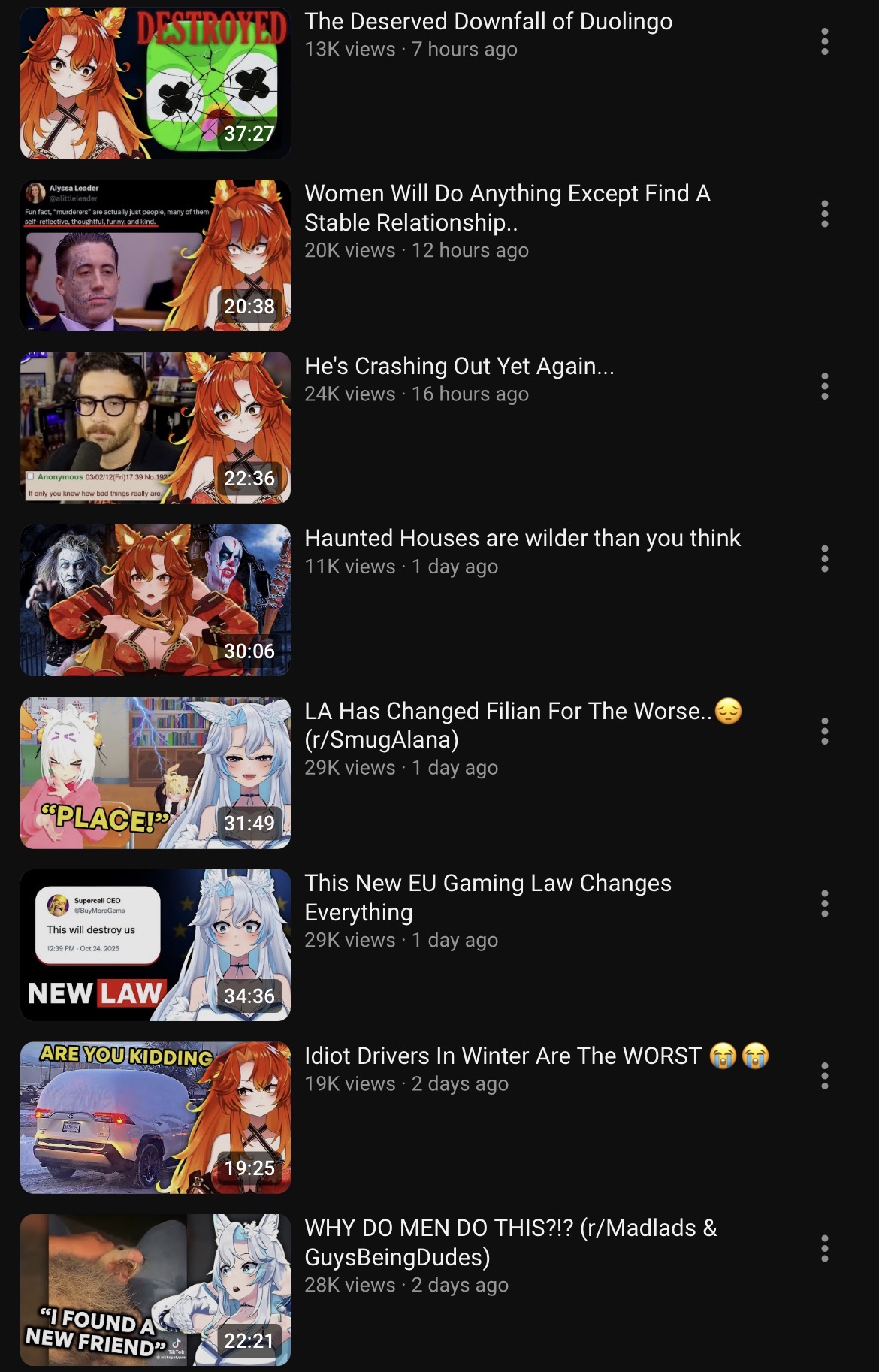Open overflow menu for EU Gaming Law video
The width and height of the screenshot is (879, 1372).
click(x=824, y=904)
